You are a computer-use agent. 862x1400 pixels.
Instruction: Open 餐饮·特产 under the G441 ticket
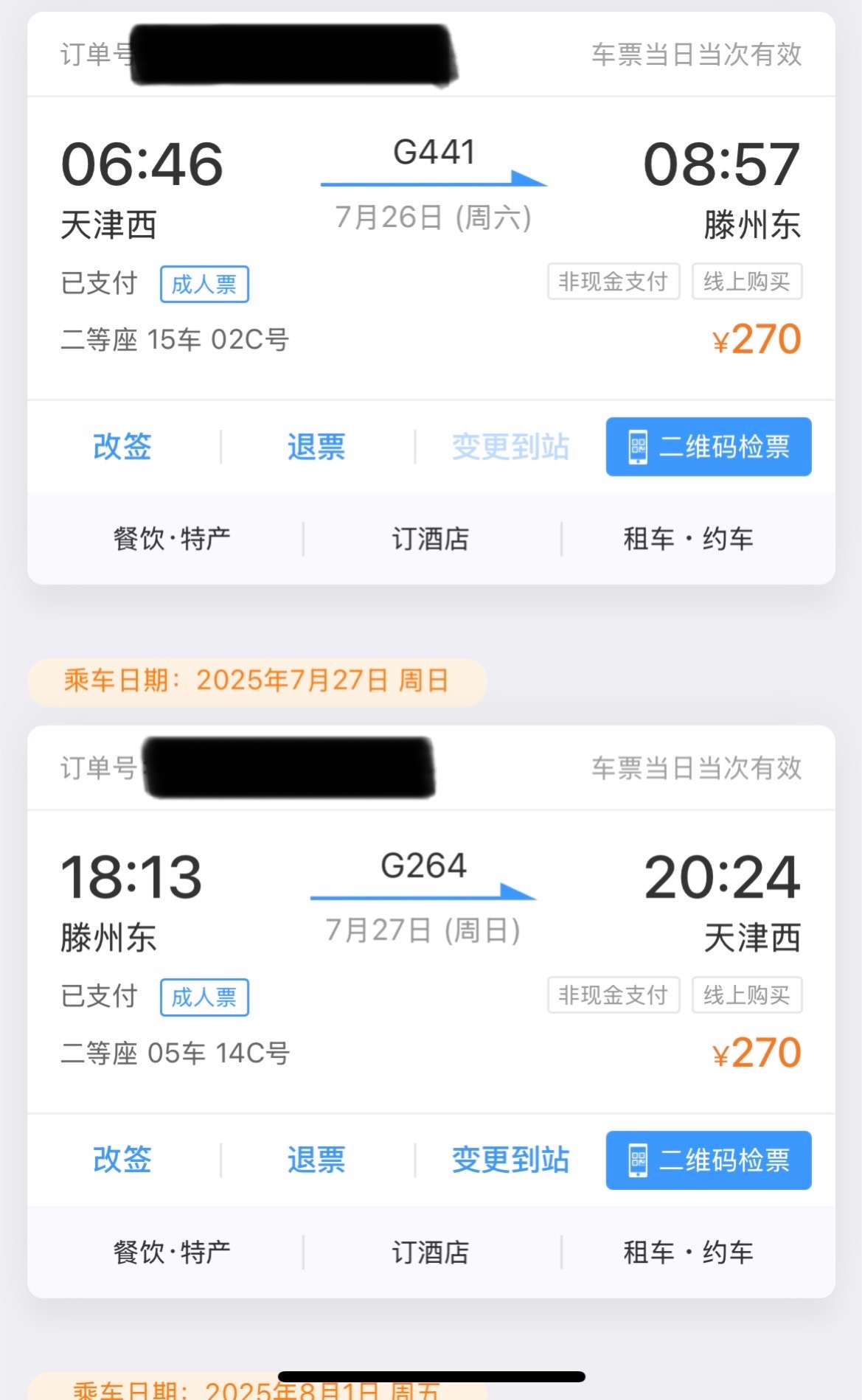[172, 539]
